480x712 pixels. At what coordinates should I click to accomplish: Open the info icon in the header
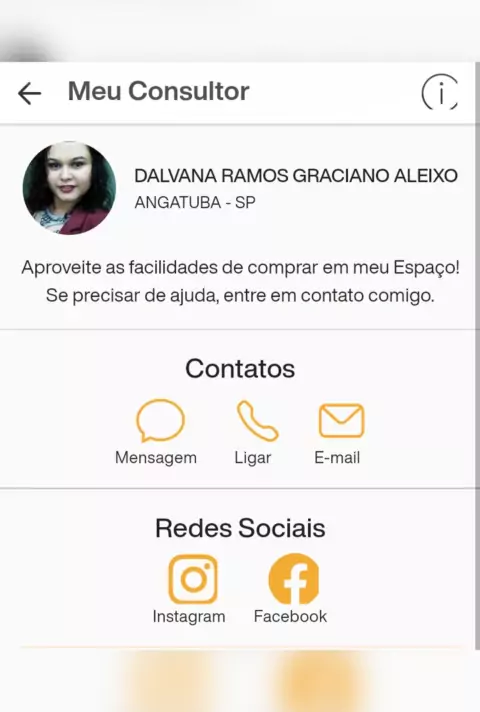point(440,92)
